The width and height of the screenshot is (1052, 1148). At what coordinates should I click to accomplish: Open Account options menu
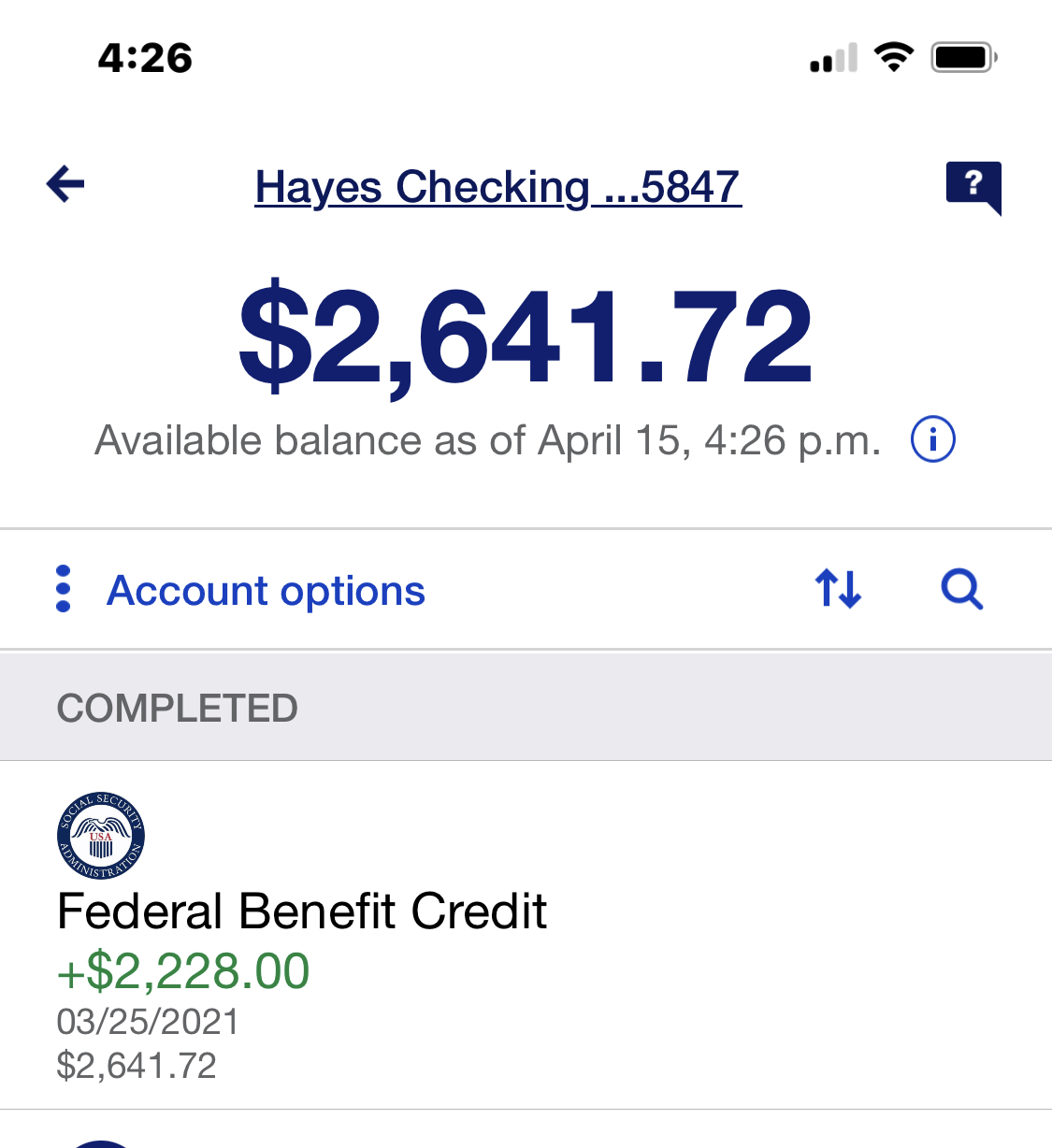241,590
